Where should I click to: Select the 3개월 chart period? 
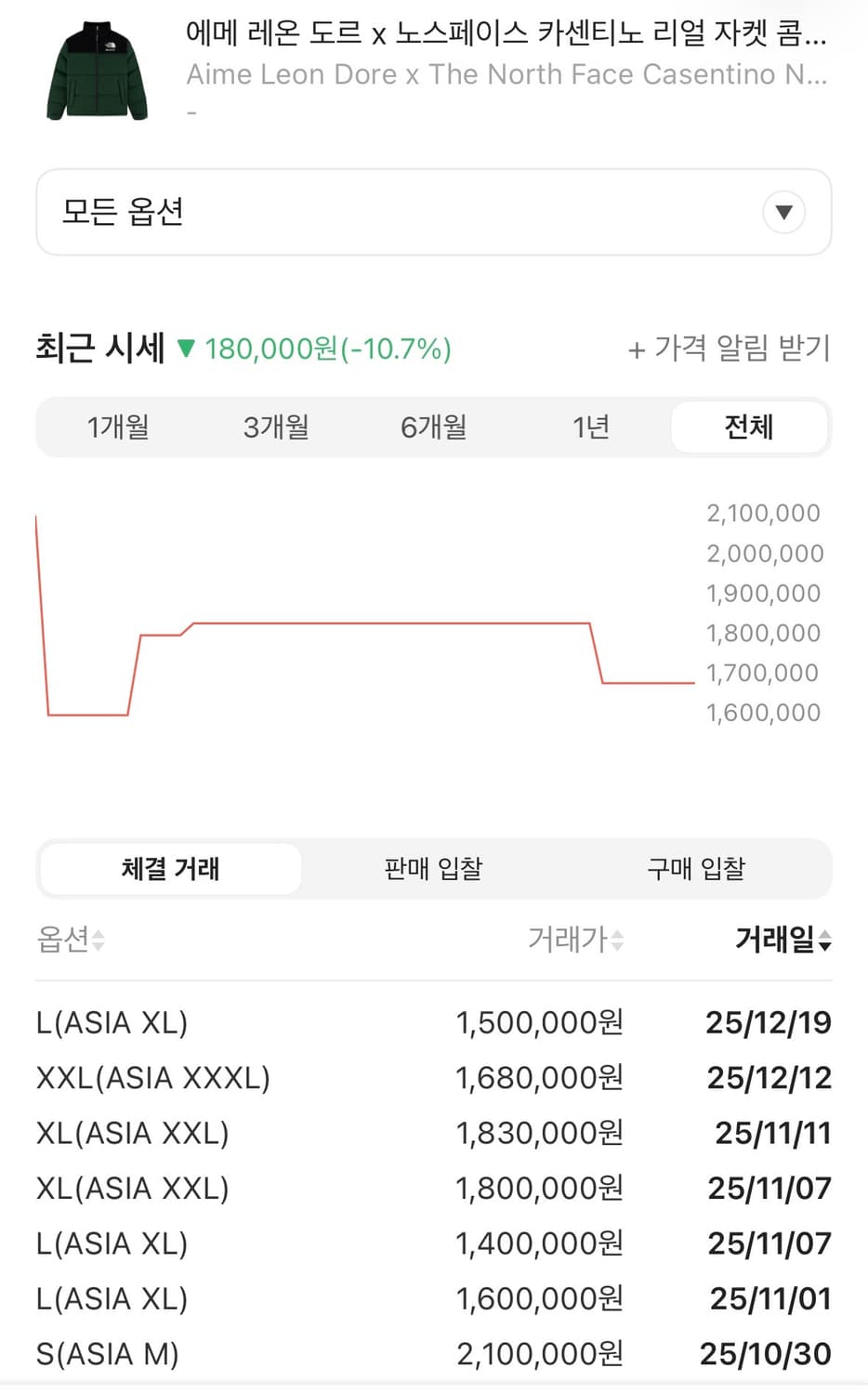275,427
